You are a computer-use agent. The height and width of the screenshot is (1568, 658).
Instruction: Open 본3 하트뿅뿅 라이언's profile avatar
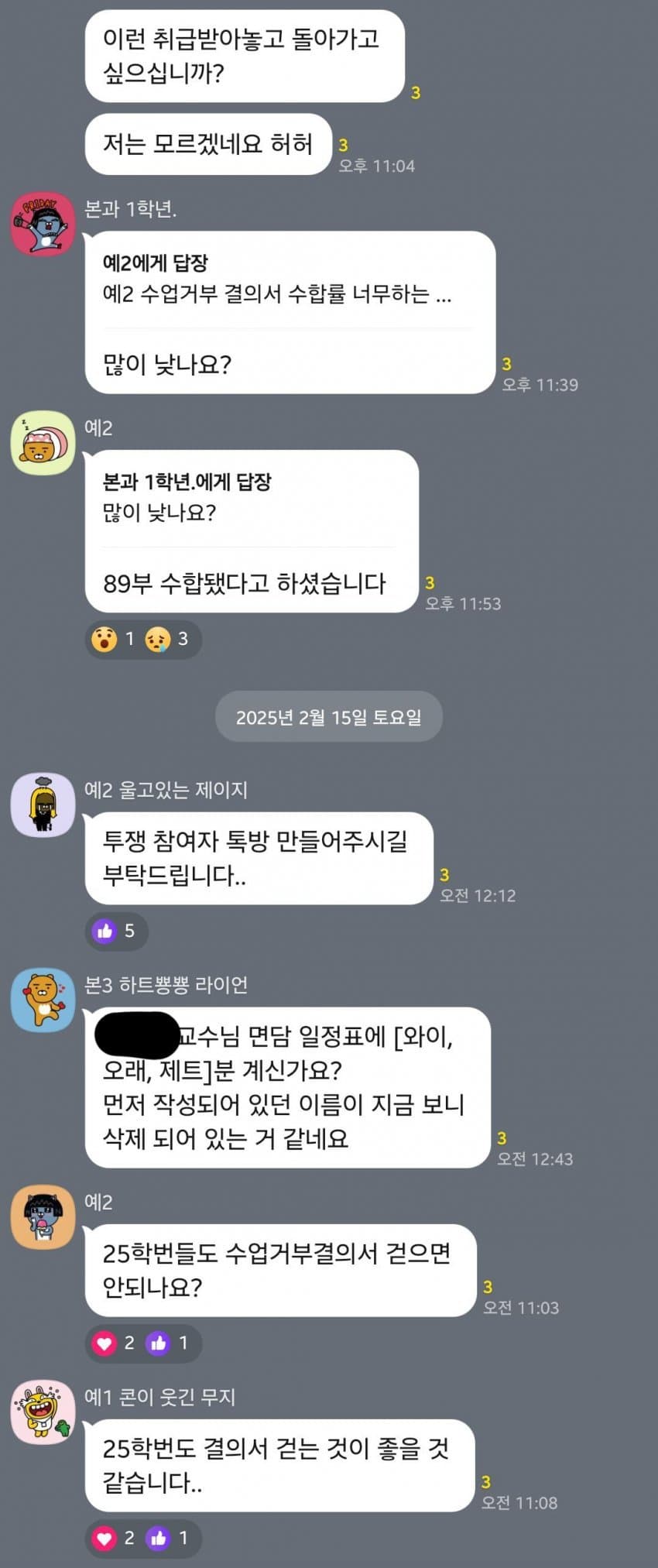point(43,1000)
